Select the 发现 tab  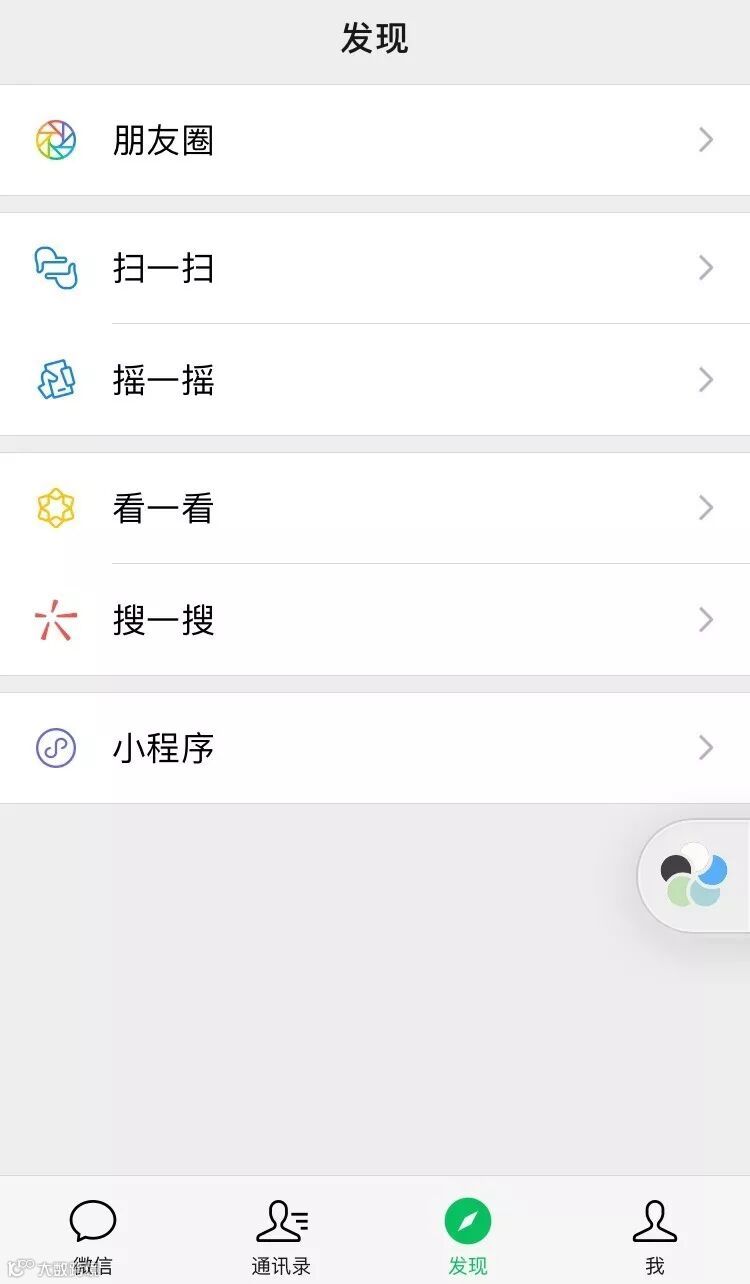click(x=468, y=1234)
